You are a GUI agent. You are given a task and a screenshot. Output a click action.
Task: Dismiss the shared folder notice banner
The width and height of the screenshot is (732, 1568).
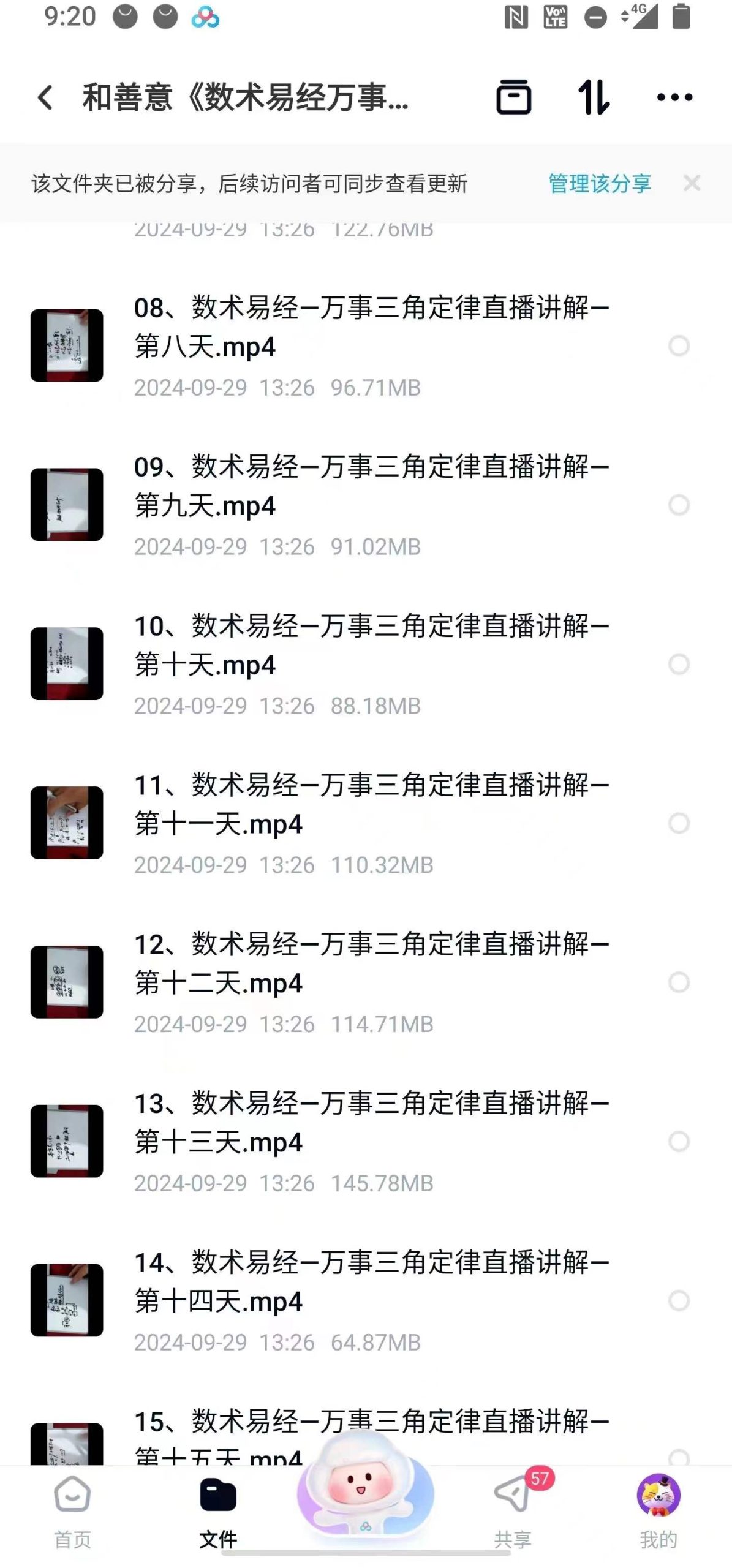coord(692,183)
